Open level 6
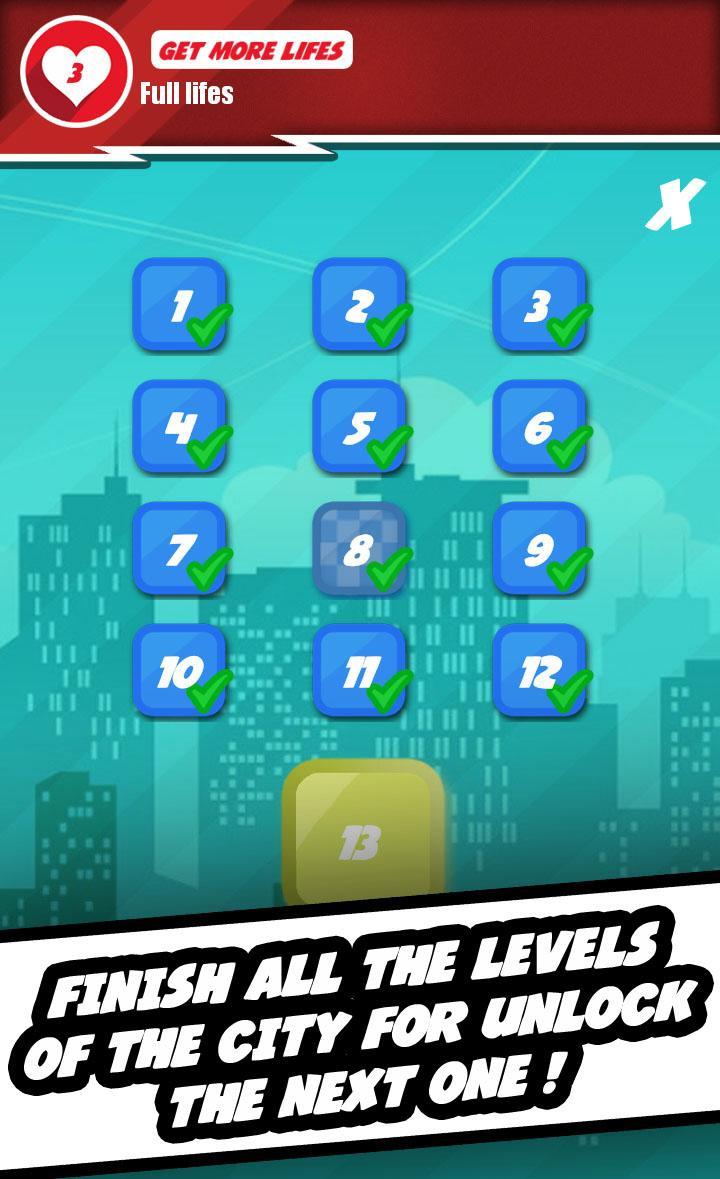Screen dimensions: 720x1179 540,427
